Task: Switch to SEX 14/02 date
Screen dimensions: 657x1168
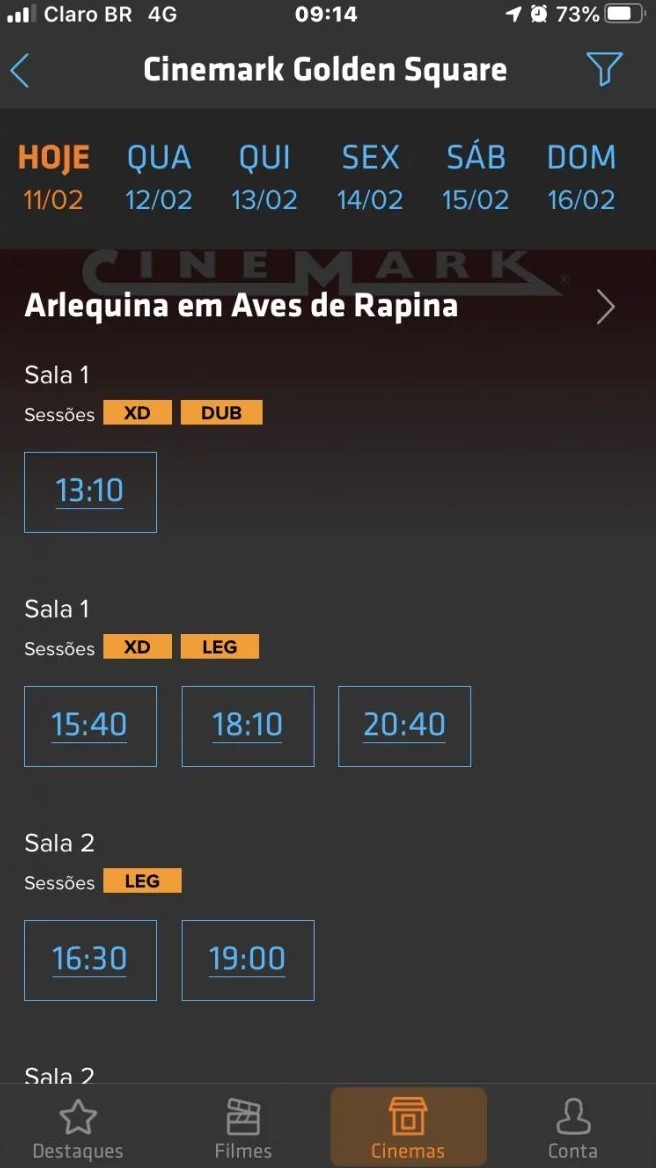Action: (x=370, y=177)
